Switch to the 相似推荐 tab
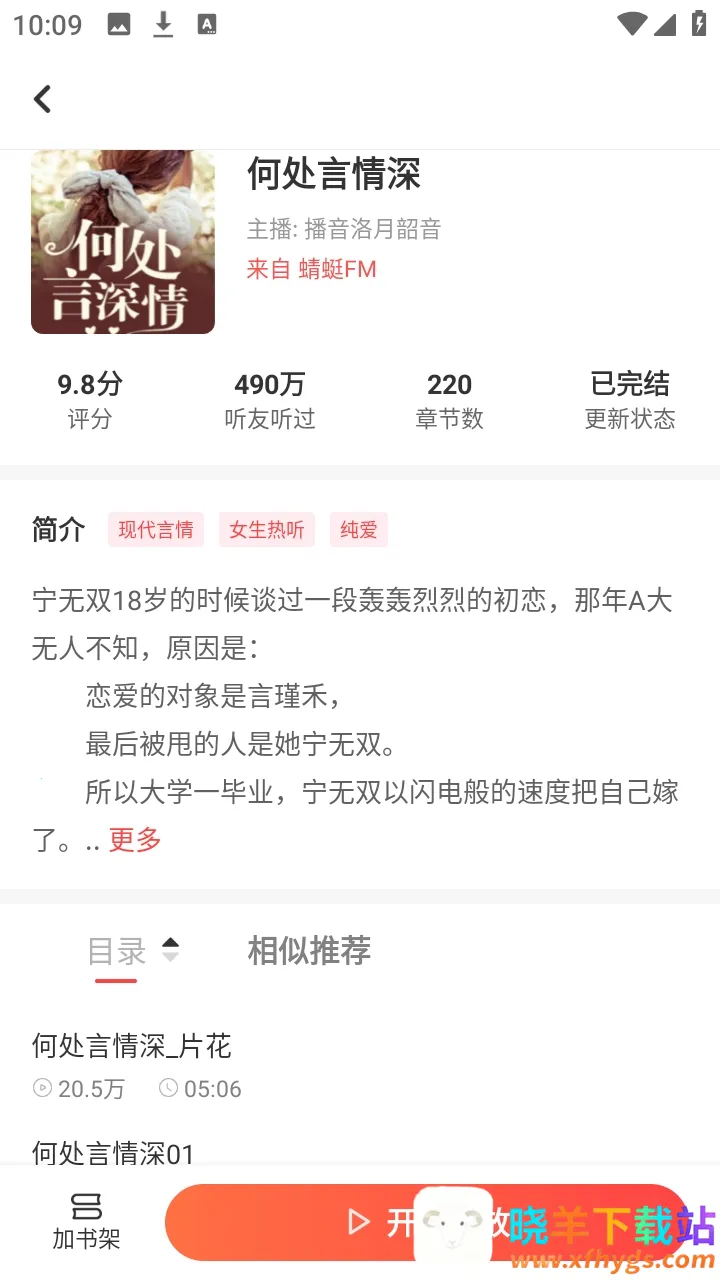720x1280 pixels. coord(309,950)
